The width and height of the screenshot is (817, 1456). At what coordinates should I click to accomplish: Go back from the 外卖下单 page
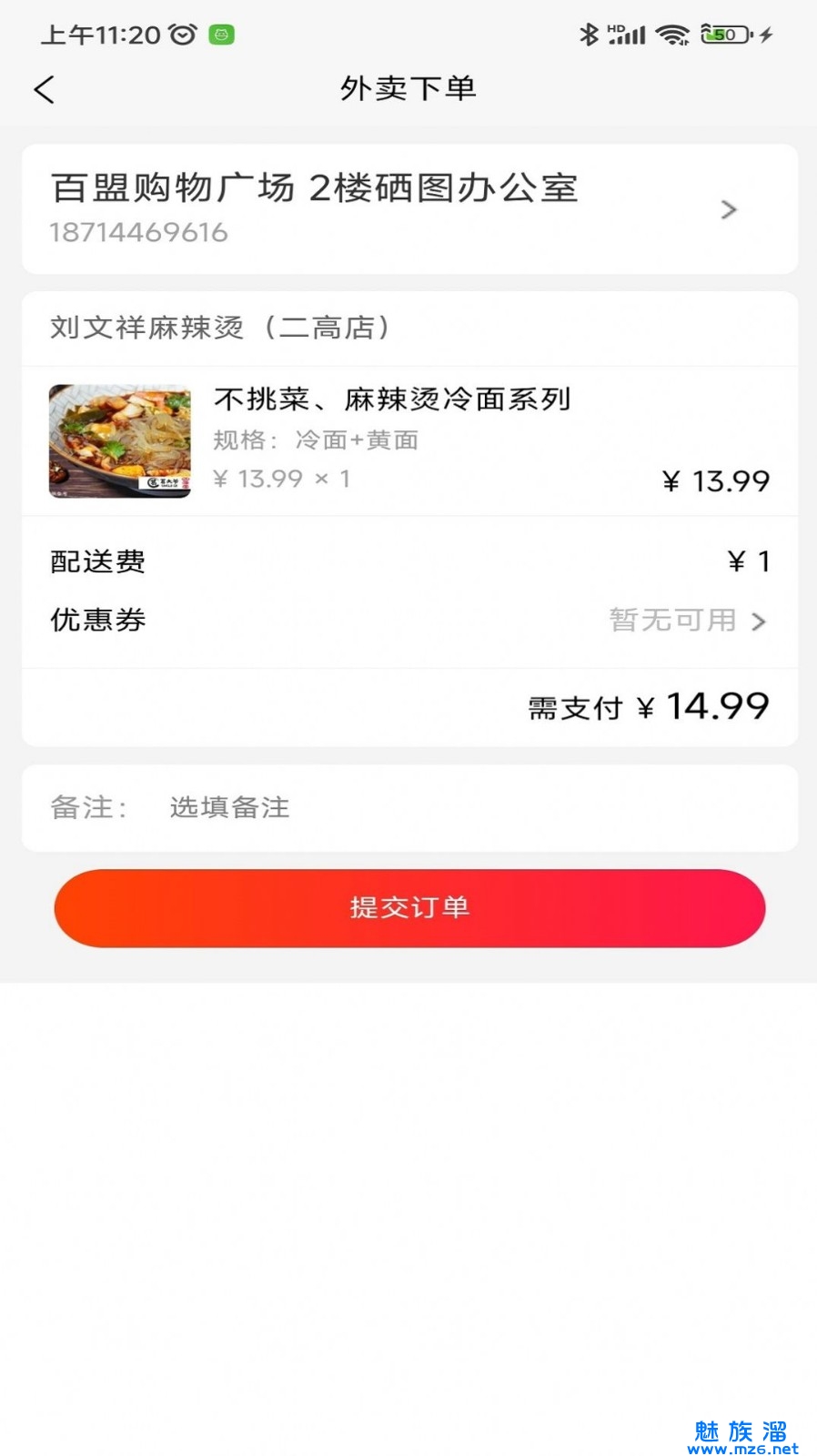pyautogui.click(x=44, y=89)
